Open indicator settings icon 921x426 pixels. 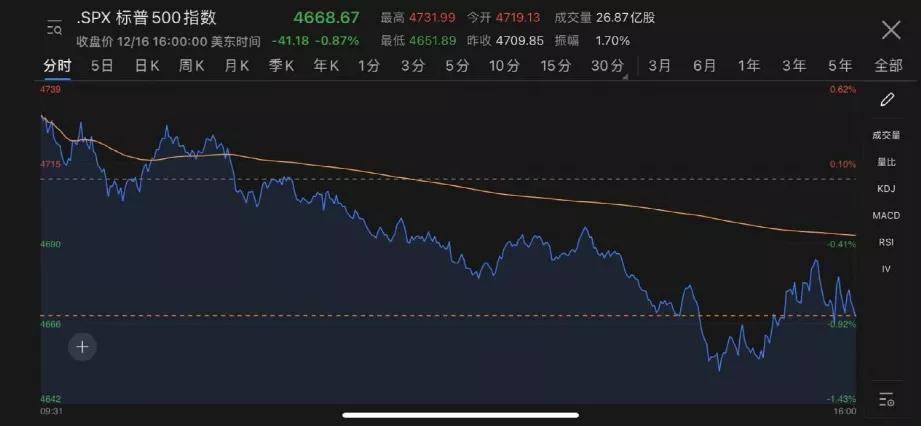click(x=886, y=399)
